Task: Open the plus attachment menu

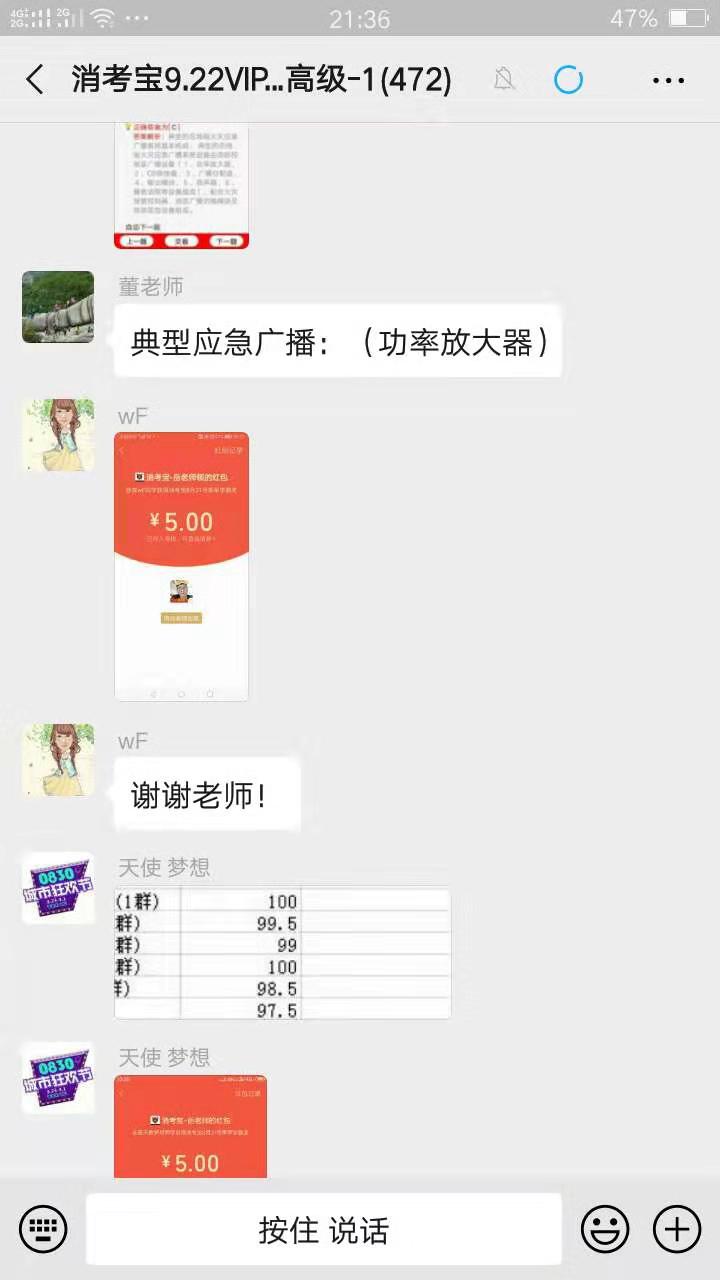Action: (677, 1228)
